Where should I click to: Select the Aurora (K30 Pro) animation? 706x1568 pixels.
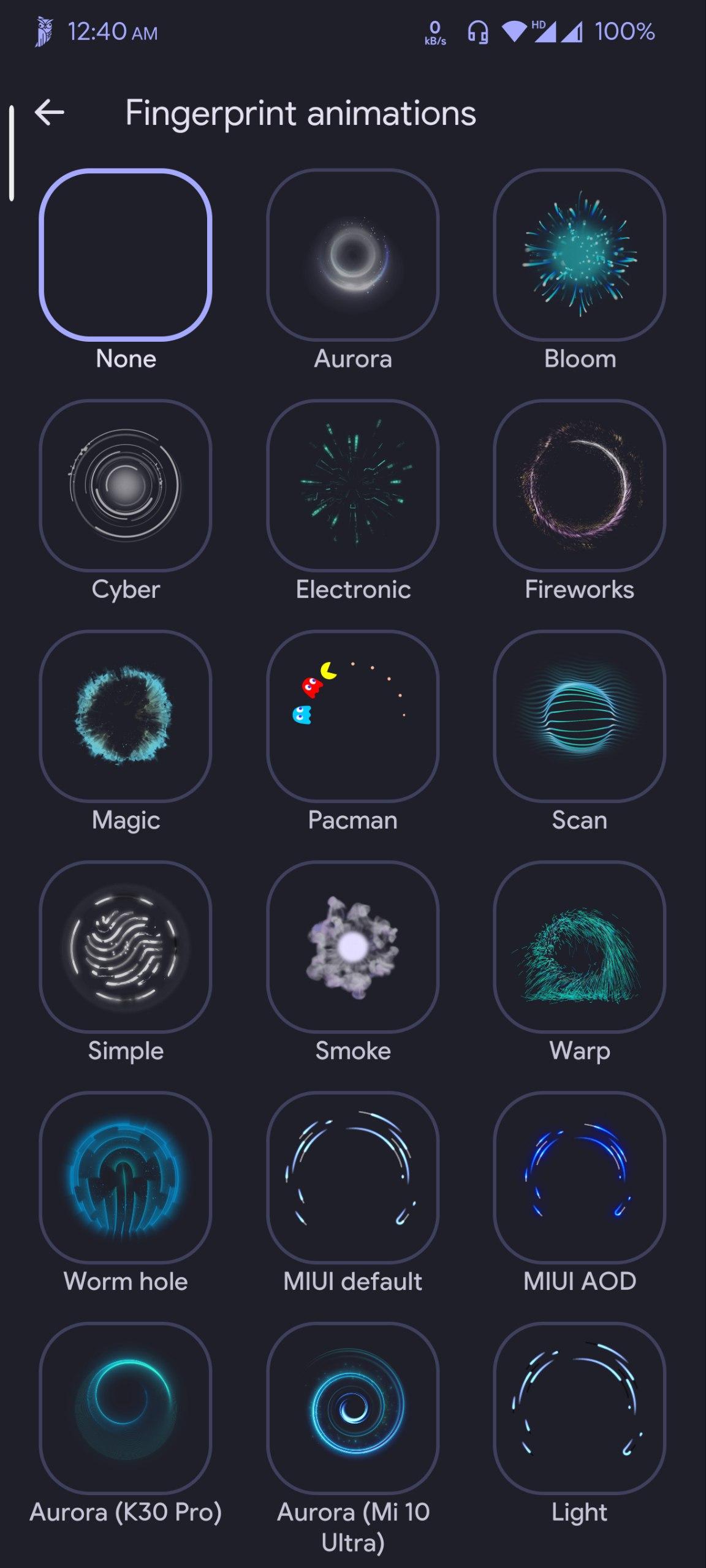(x=126, y=1408)
